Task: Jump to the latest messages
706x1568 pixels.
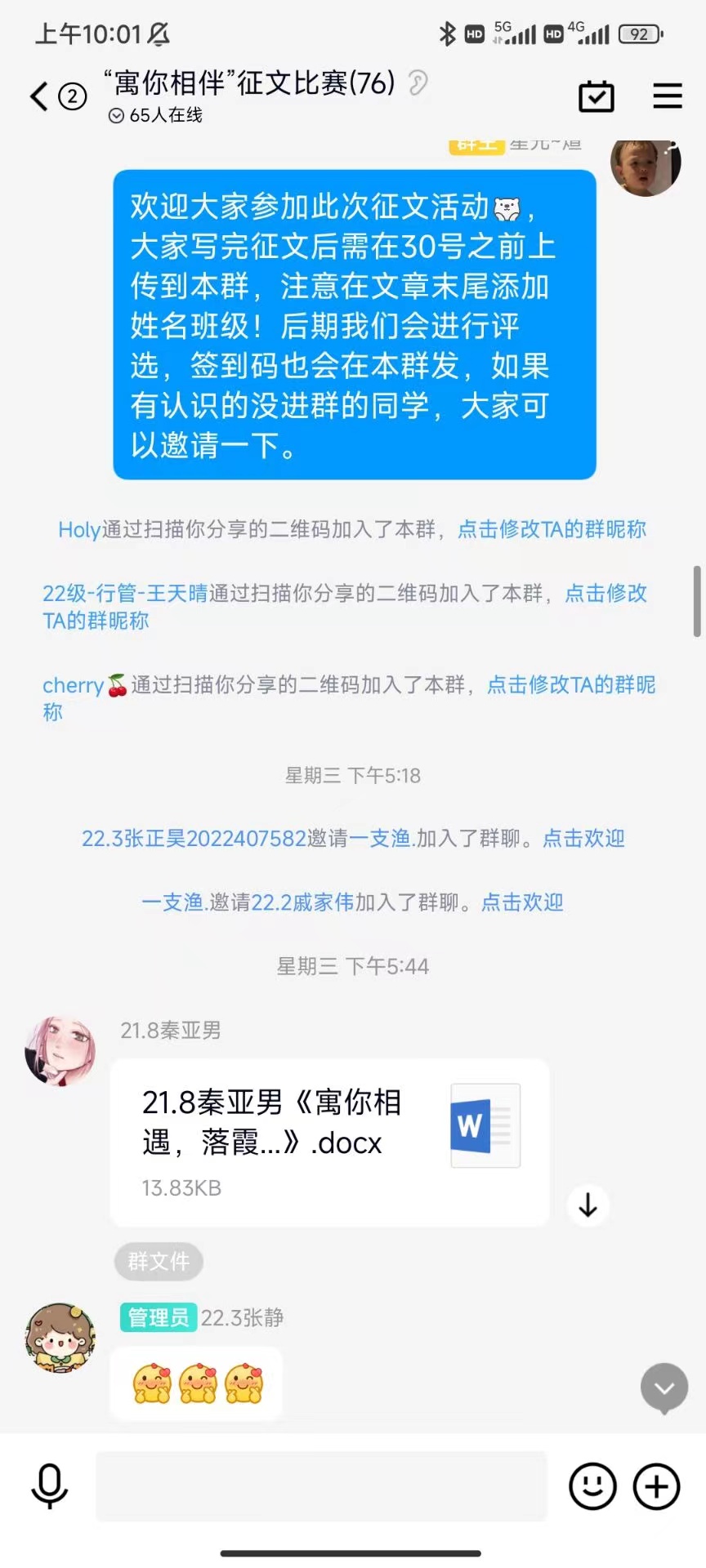Action: (664, 1388)
